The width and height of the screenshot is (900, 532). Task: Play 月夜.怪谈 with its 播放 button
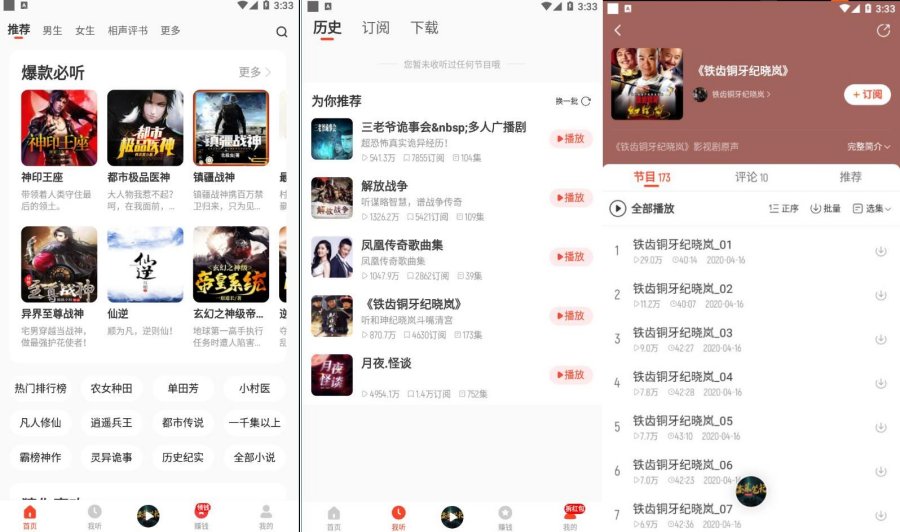tap(570, 375)
